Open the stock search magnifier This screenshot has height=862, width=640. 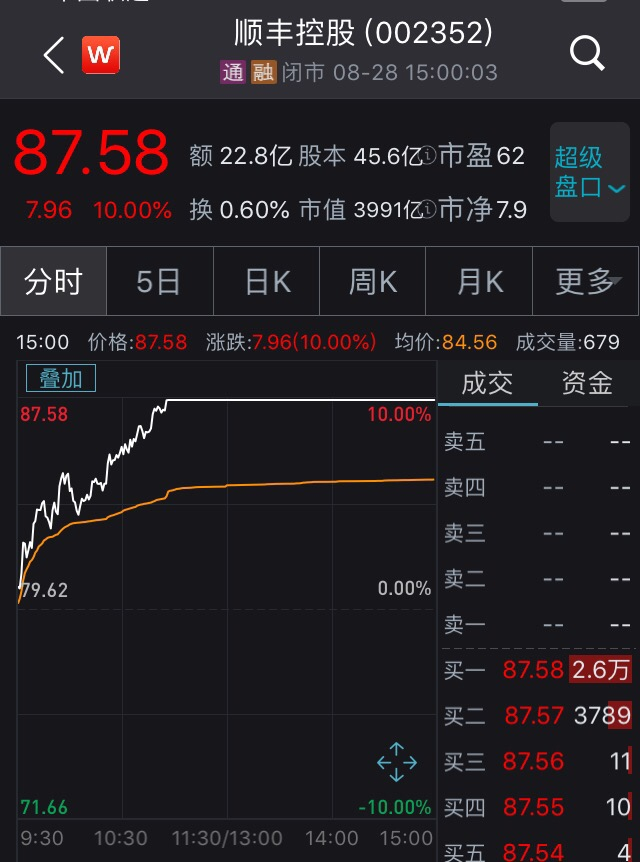(588, 53)
